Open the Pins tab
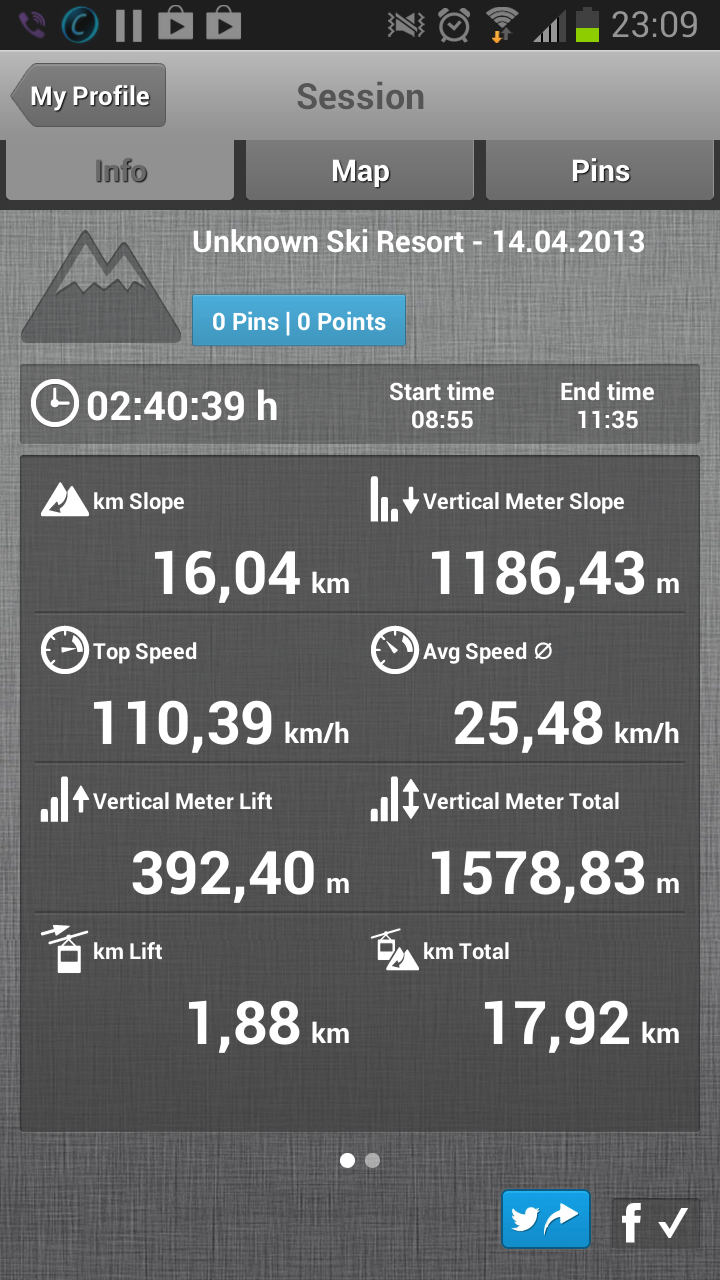This screenshot has width=720, height=1280. (x=600, y=171)
